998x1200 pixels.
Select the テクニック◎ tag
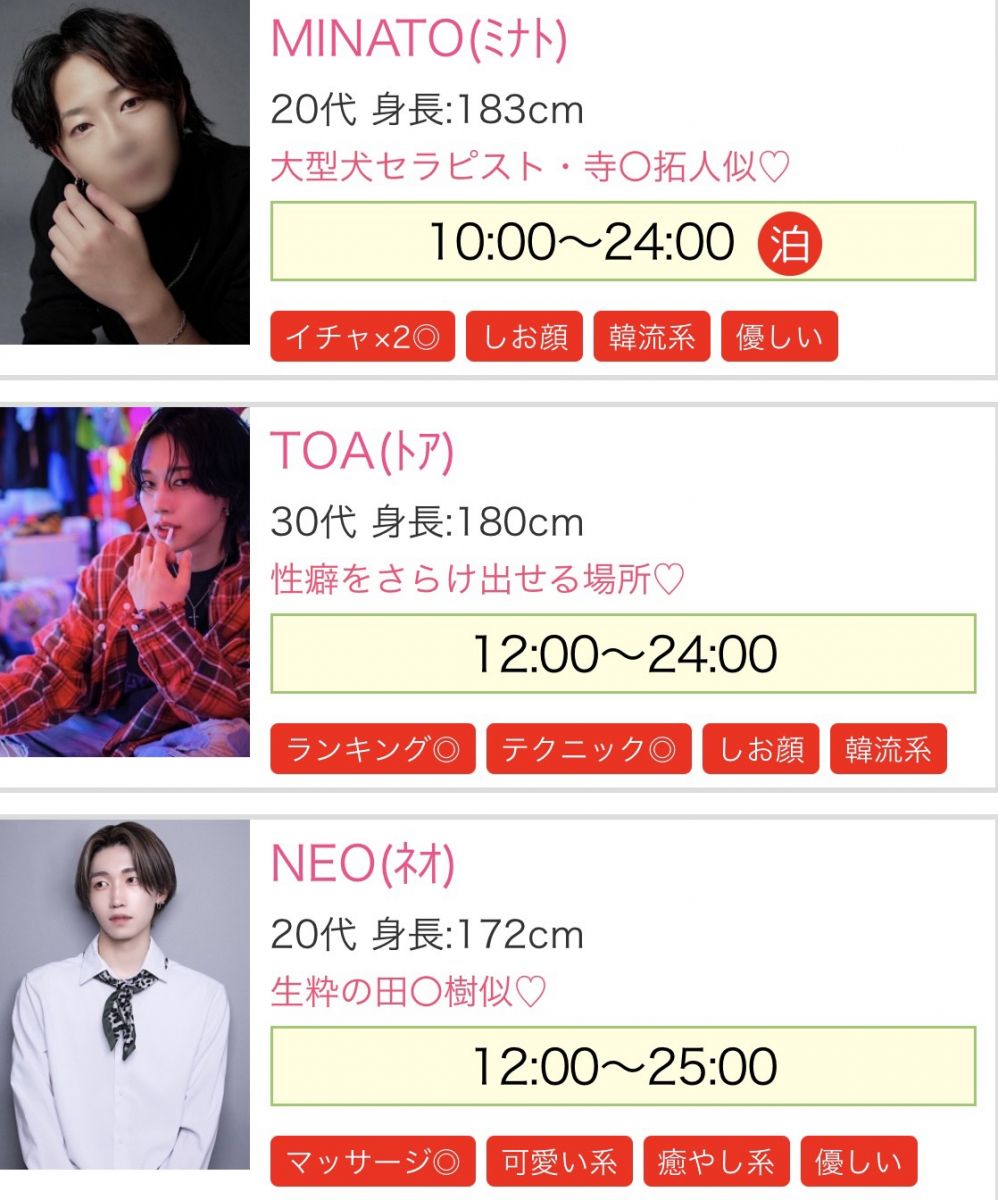[x=588, y=750]
